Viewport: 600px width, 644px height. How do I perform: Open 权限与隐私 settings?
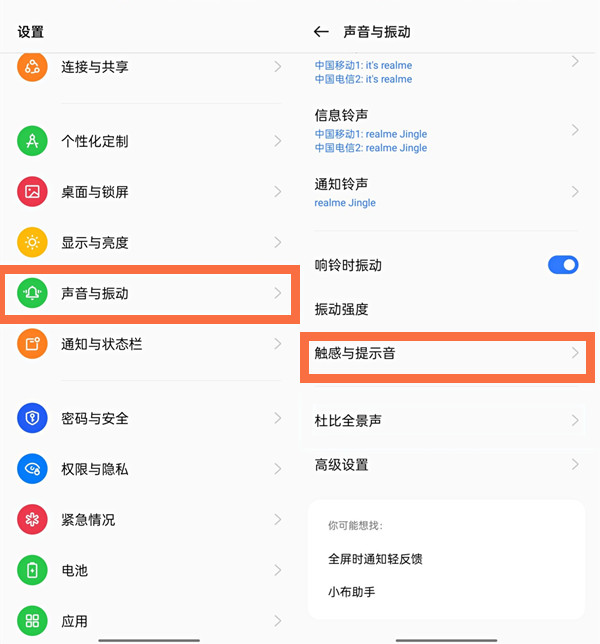150,469
